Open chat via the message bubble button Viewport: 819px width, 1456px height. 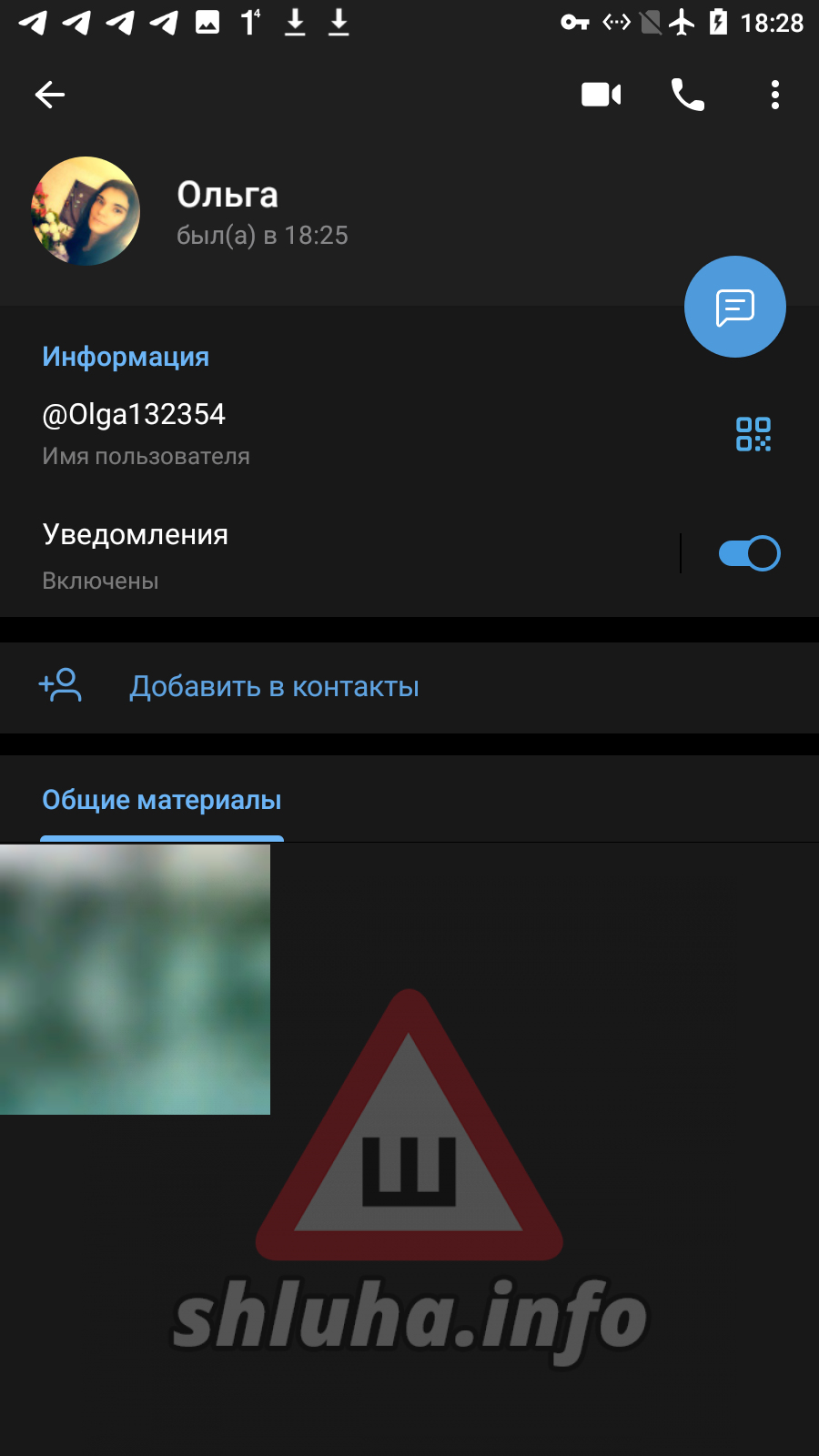click(x=735, y=307)
